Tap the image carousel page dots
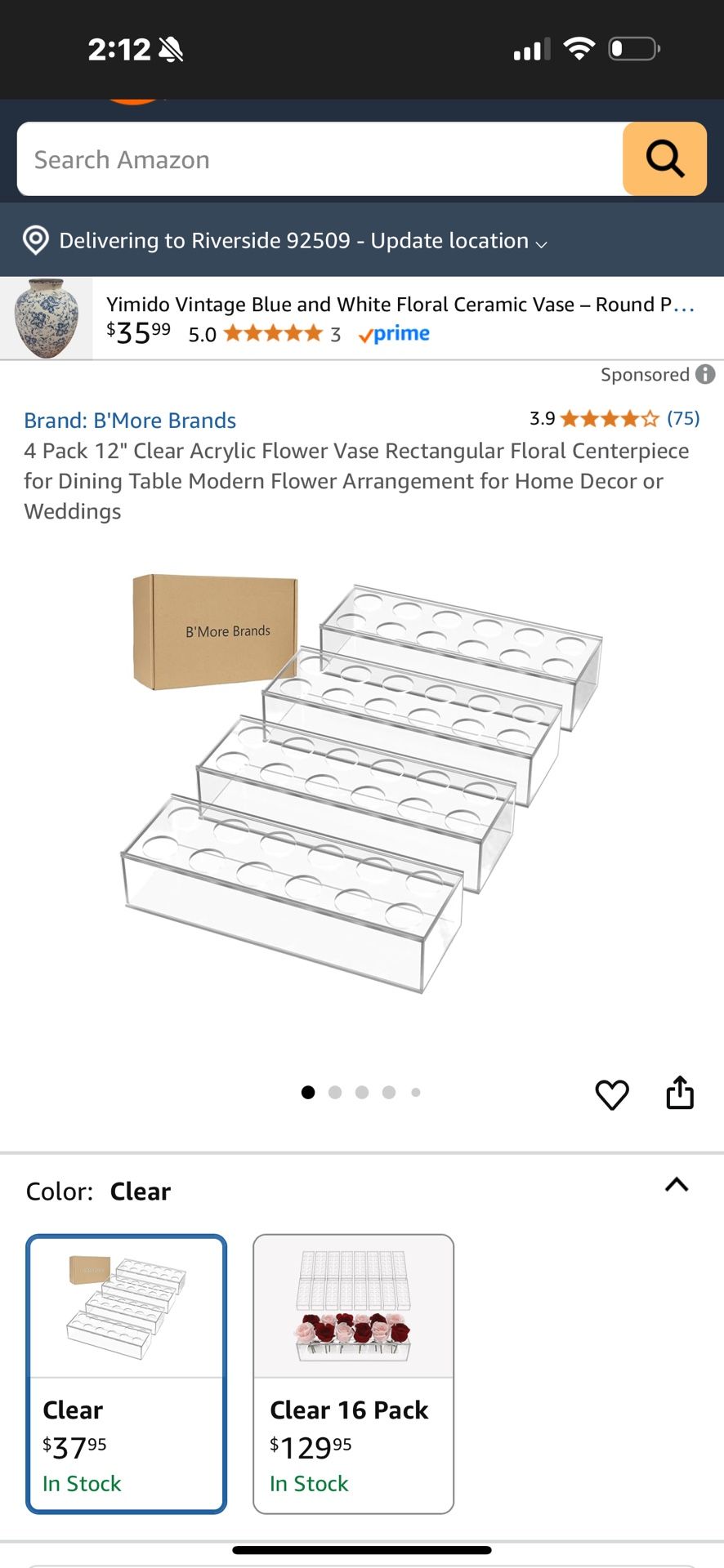This screenshot has width=724, height=1568. point(361,1093)
